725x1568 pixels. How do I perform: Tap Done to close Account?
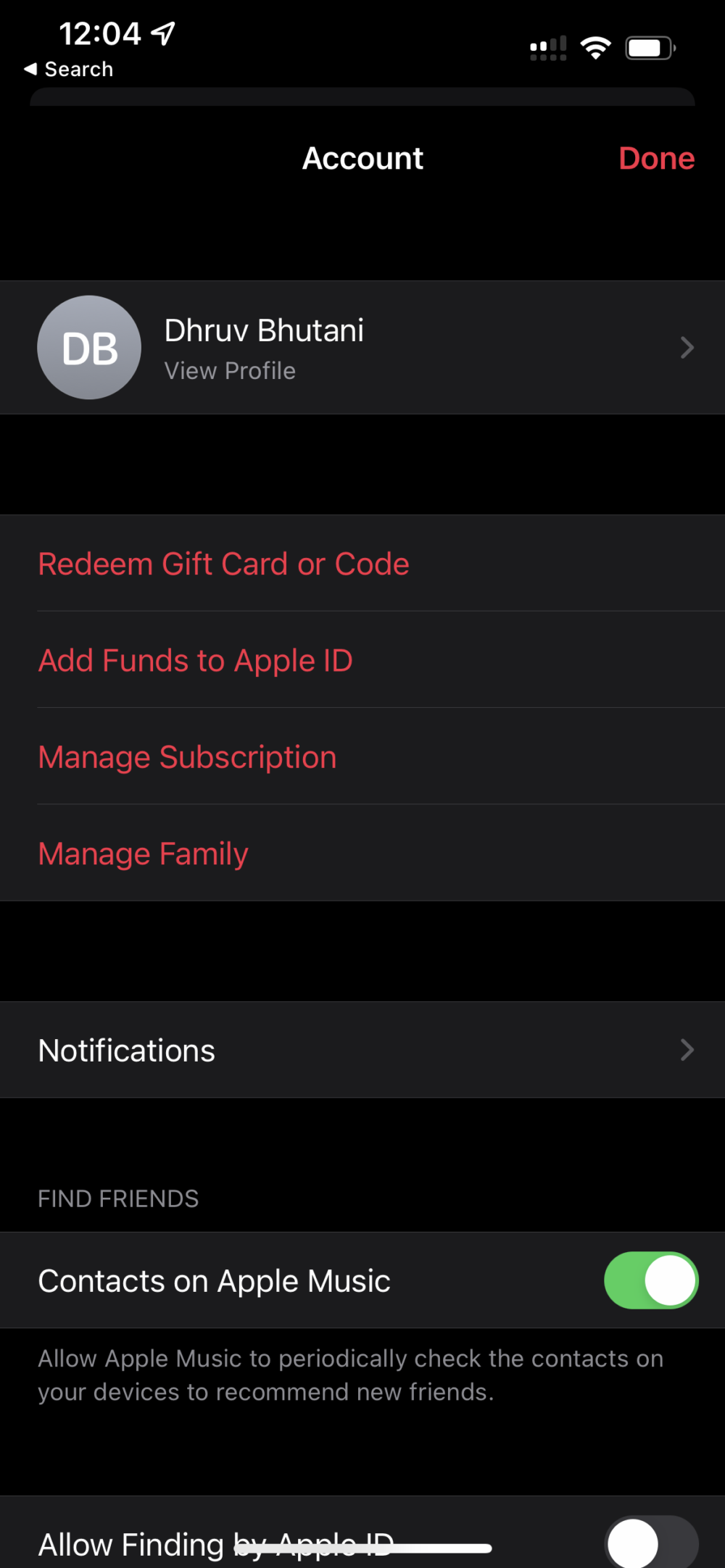pos(656,159)
